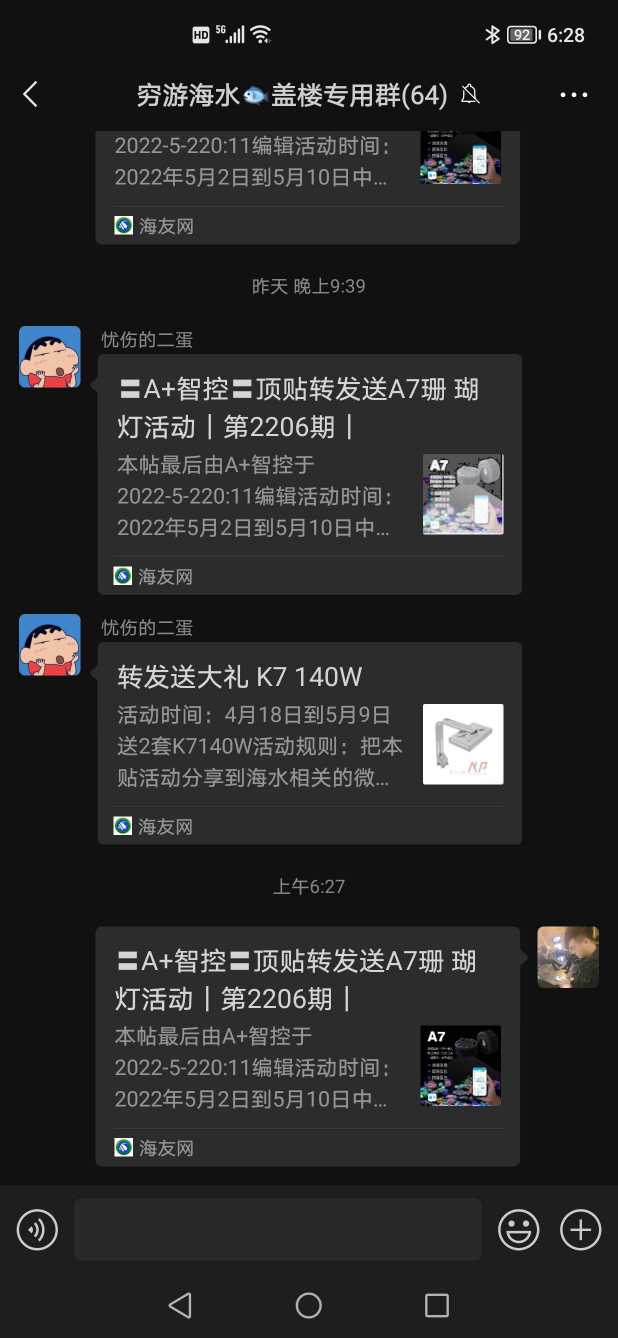Viewport: 618px width, 1338px height.
Task: Open the A7 post card shared at 上午6:27
Action: [x=307, y=1045]
